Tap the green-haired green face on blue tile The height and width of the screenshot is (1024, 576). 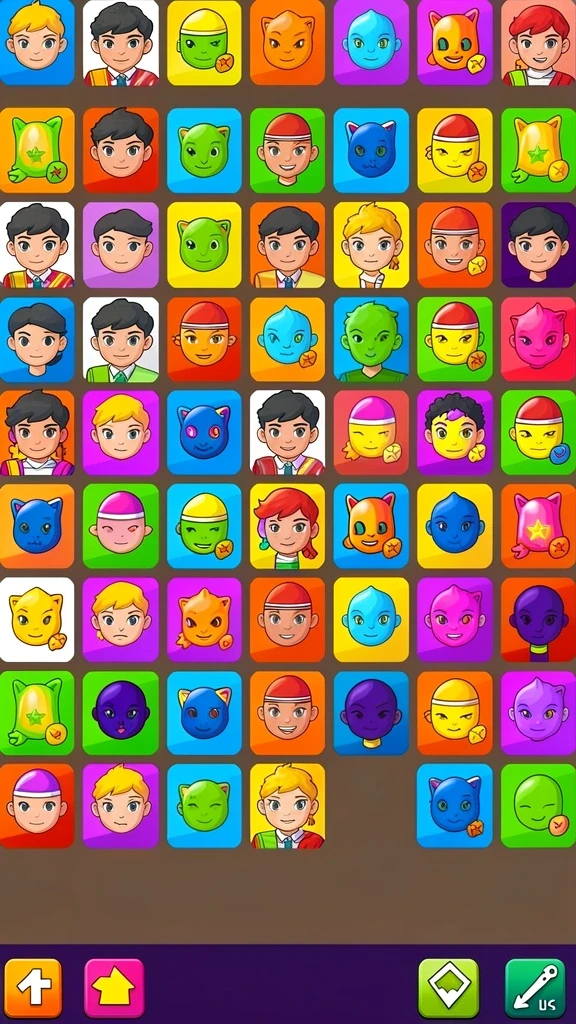click(x=371, y=339)
